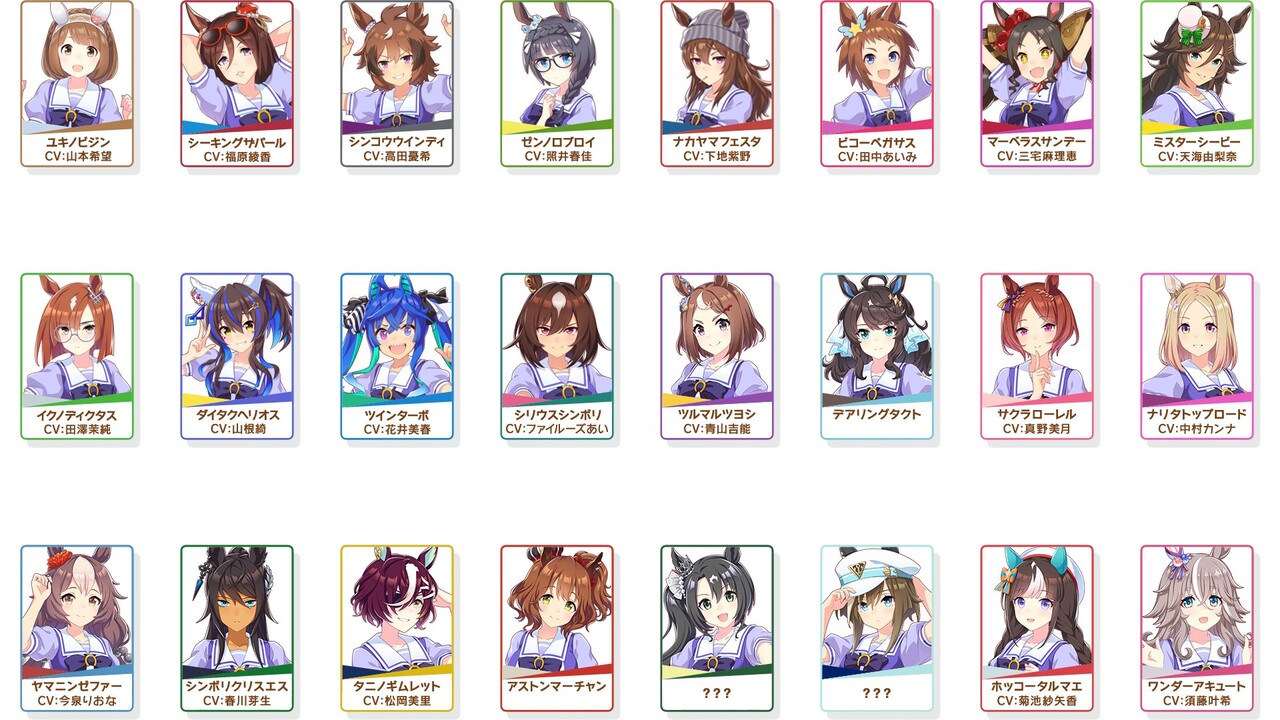
Task: Tap the ダイタクヘリオス card
Action: (237, 356)
